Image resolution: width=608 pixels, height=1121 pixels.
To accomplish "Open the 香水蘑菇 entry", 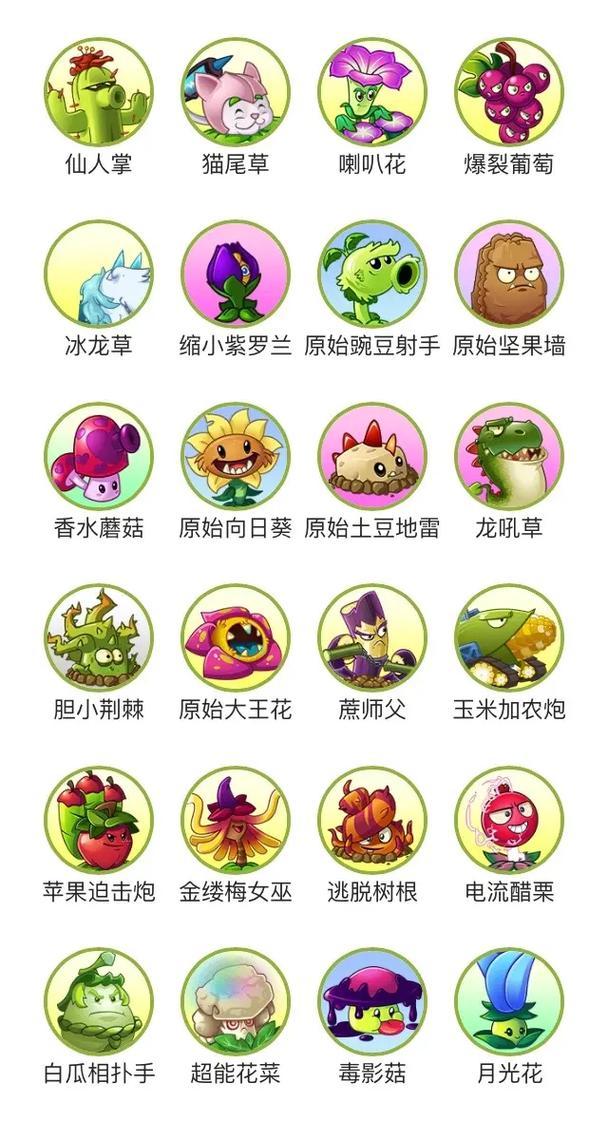I will [x=98, y=457].
